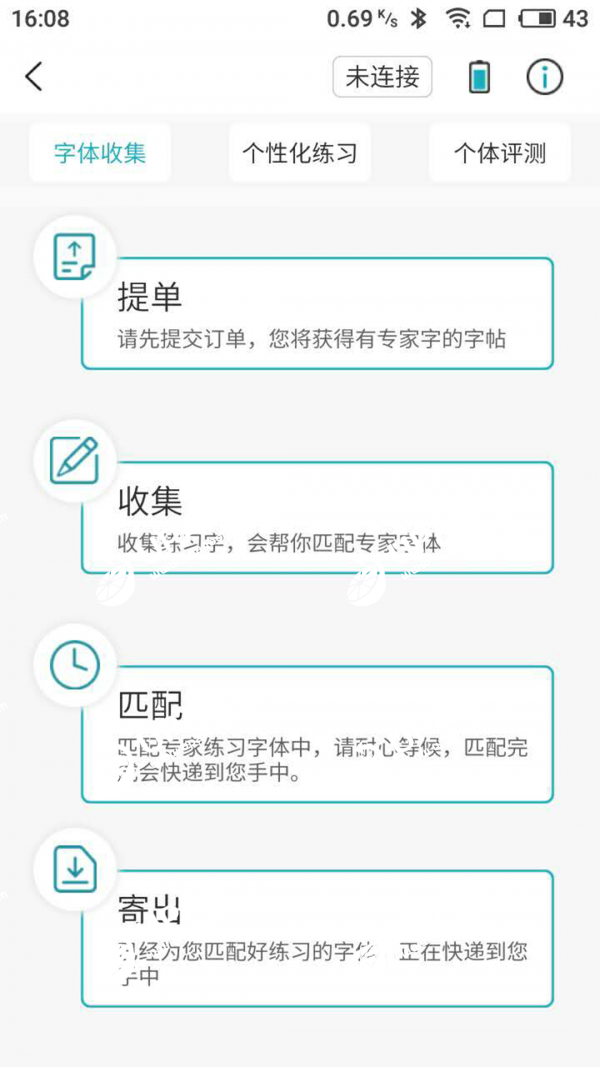Open the 收集 card
This screenshot has width=600, height=1067.
317,518
